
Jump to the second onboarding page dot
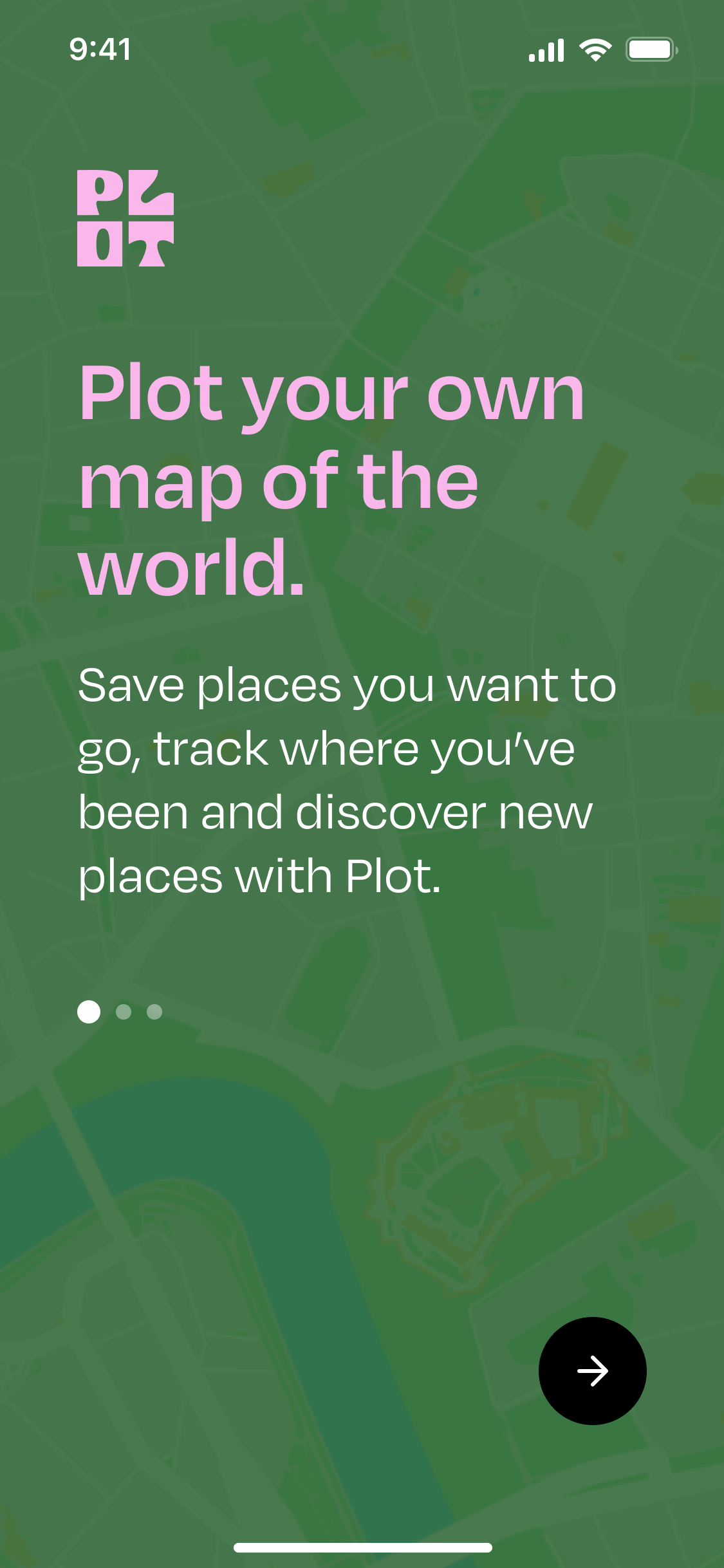tap(124, 1012)
